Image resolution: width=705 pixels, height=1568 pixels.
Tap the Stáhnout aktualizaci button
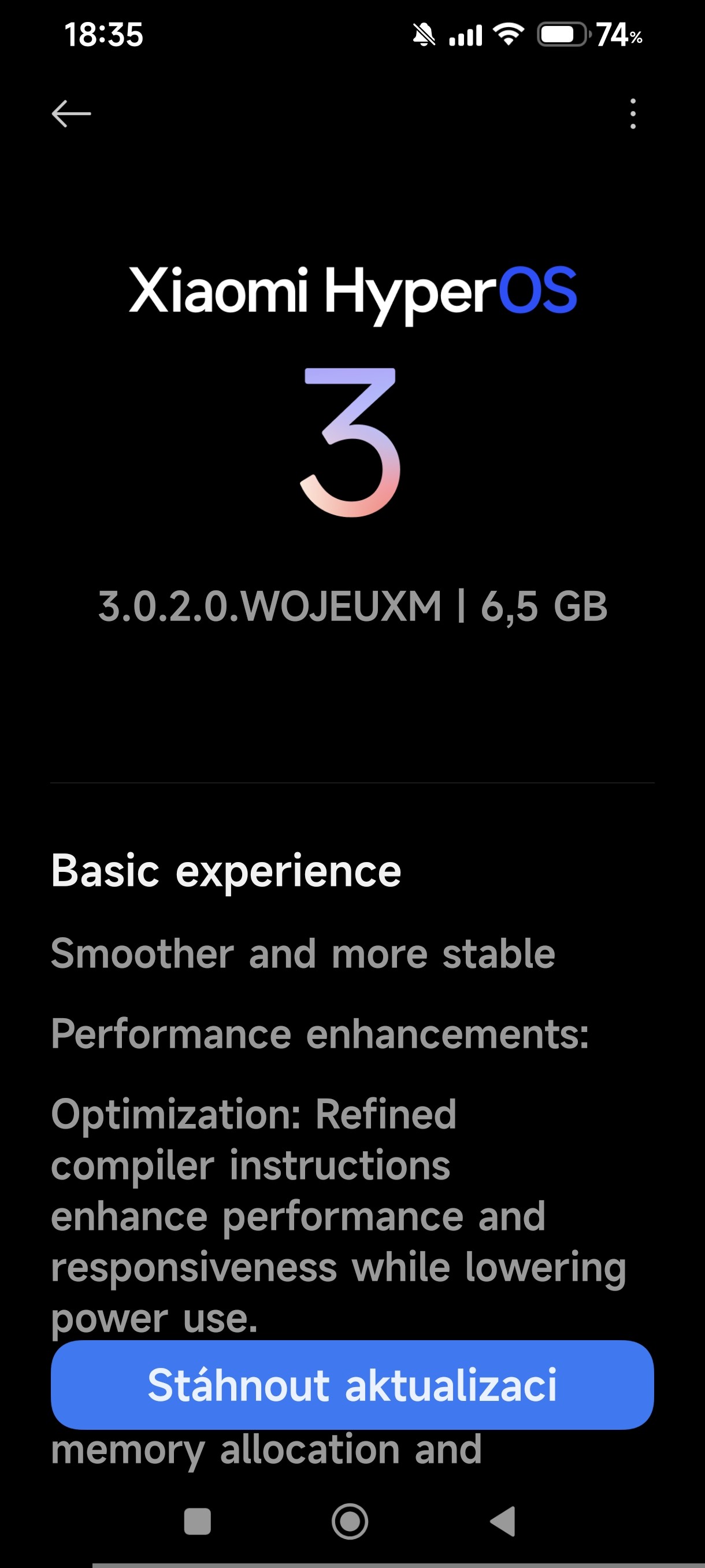click(352, 1385)
